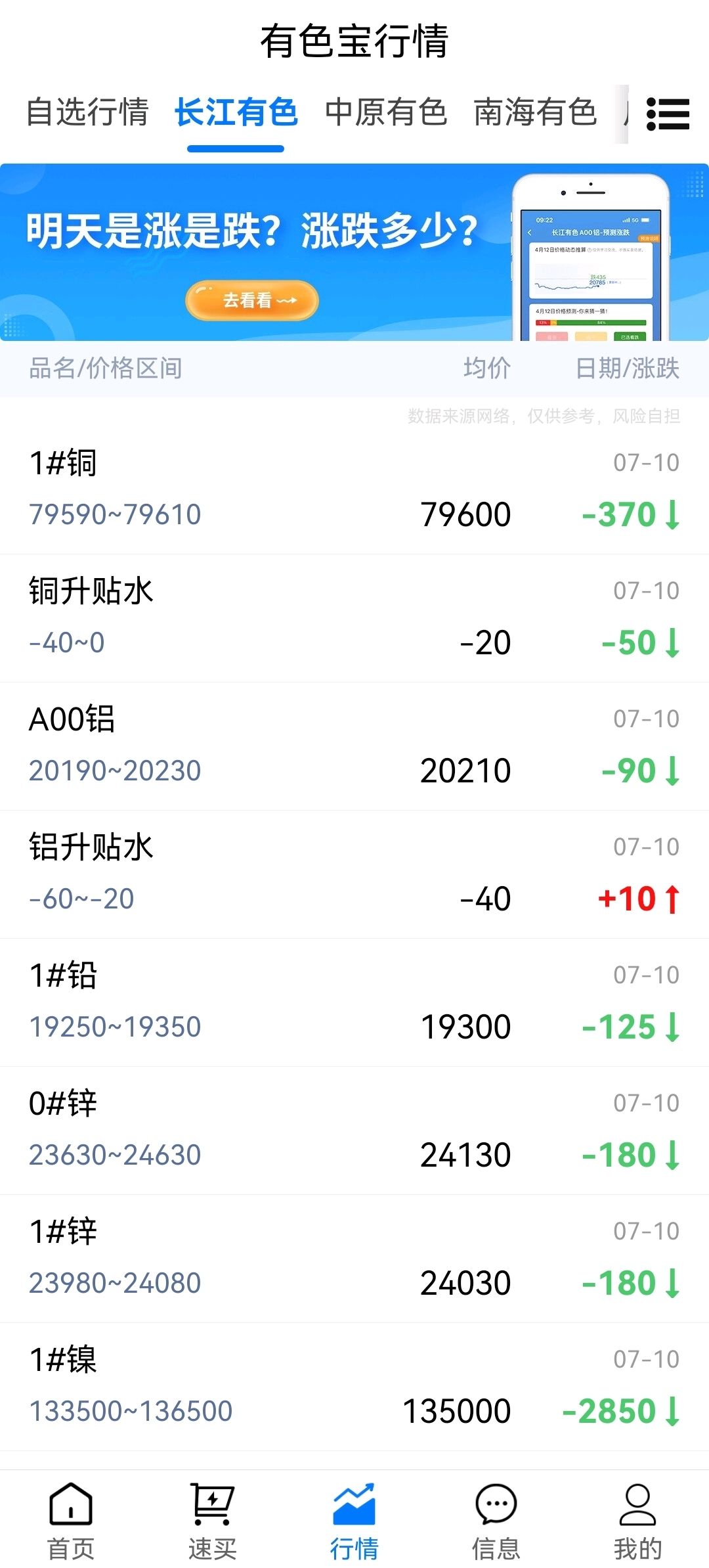View details for 1#镍

(354, 1387)
